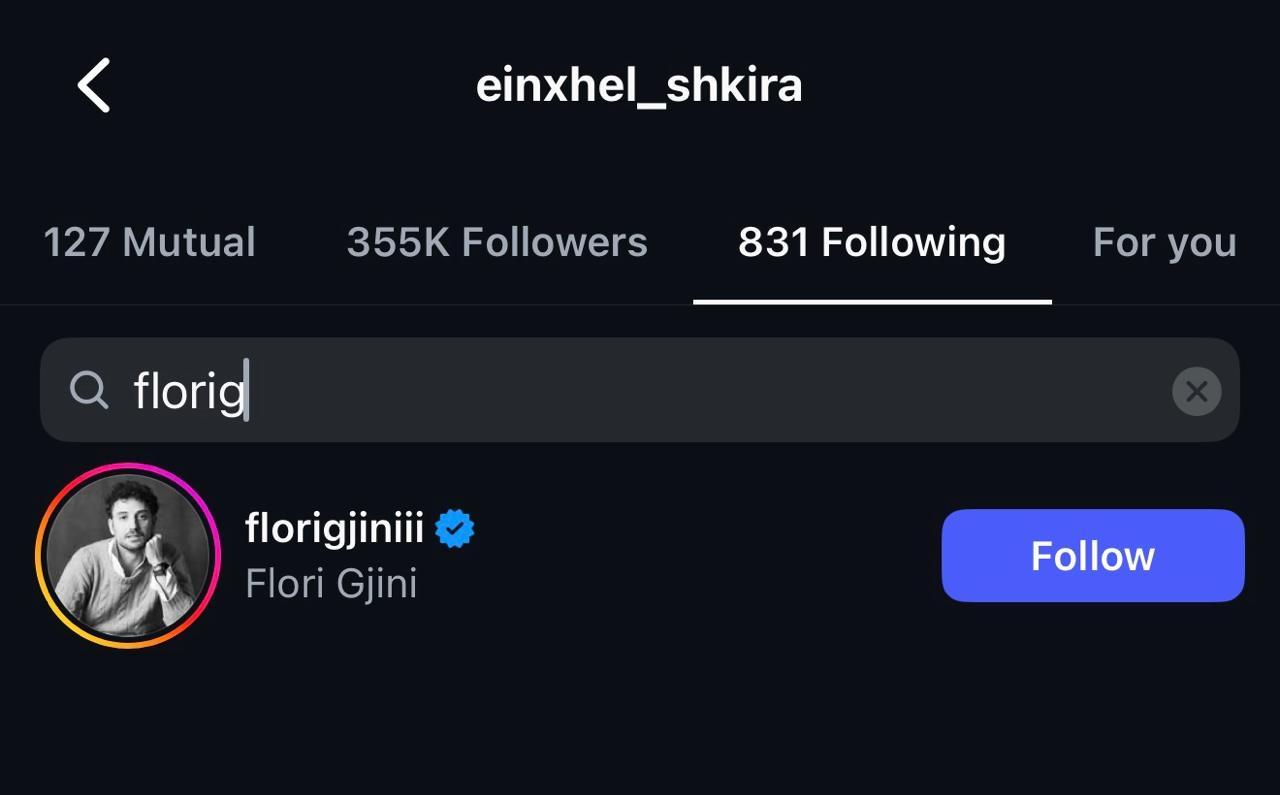Switch to the 355K Followers tab
The width and height of the screenshot is (1280, 795).
tap(497, 243)
